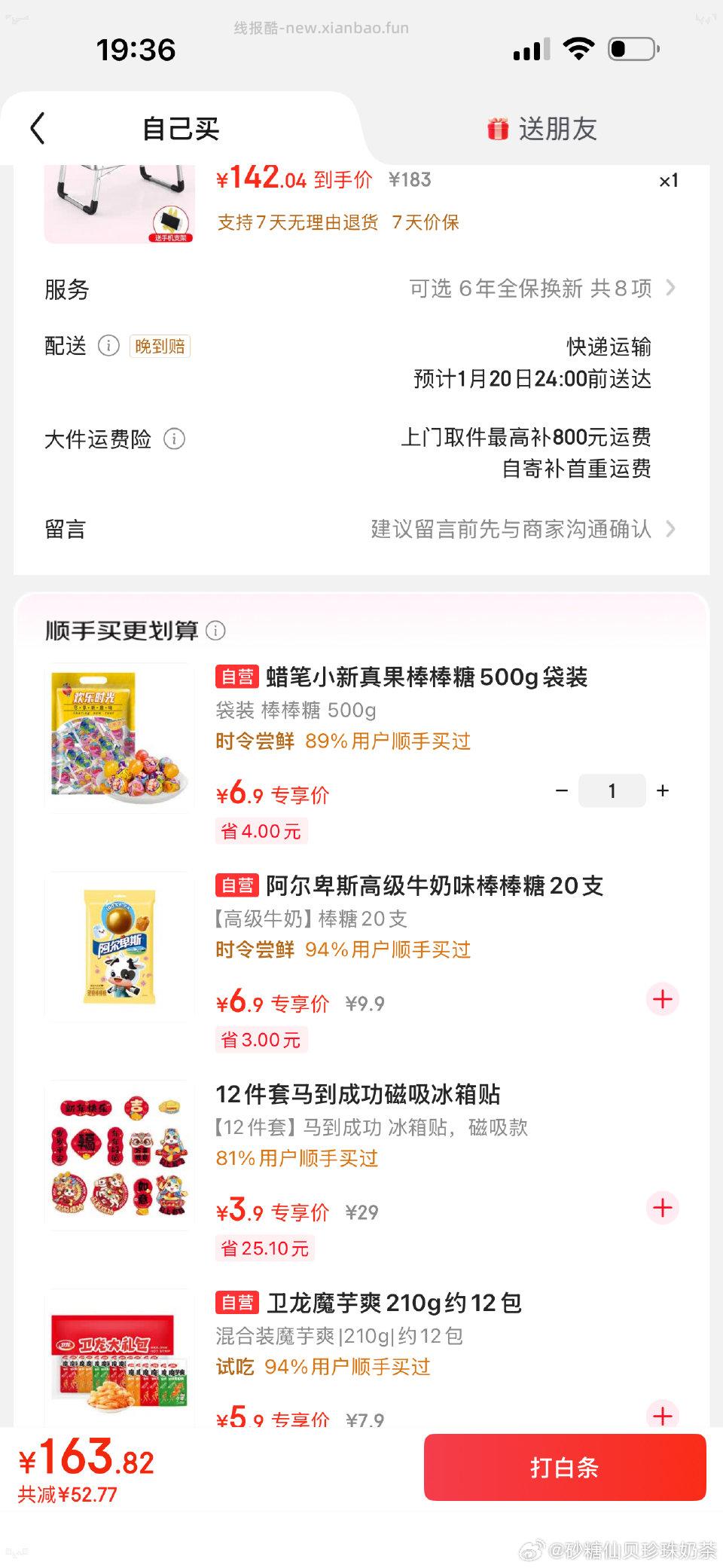The image size is (723, 1568).
Task: Open the info icon next to 大件运费险
Action: point(175,439)
